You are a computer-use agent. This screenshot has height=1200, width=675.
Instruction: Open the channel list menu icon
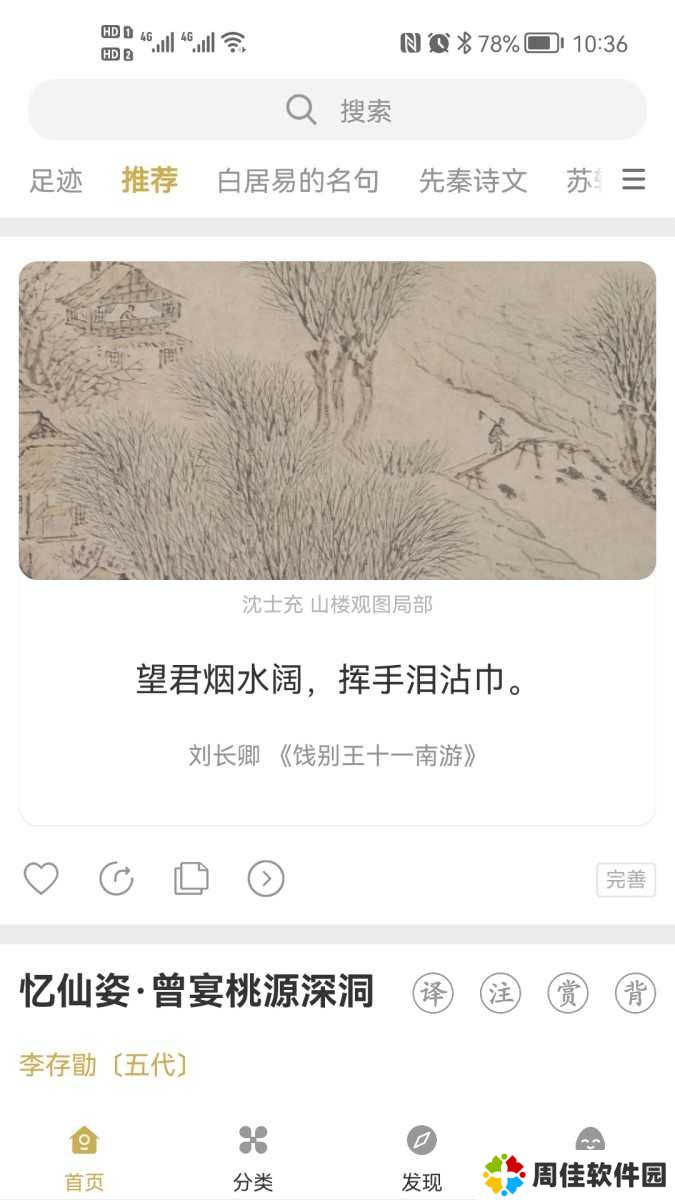[x=634, y=180]
